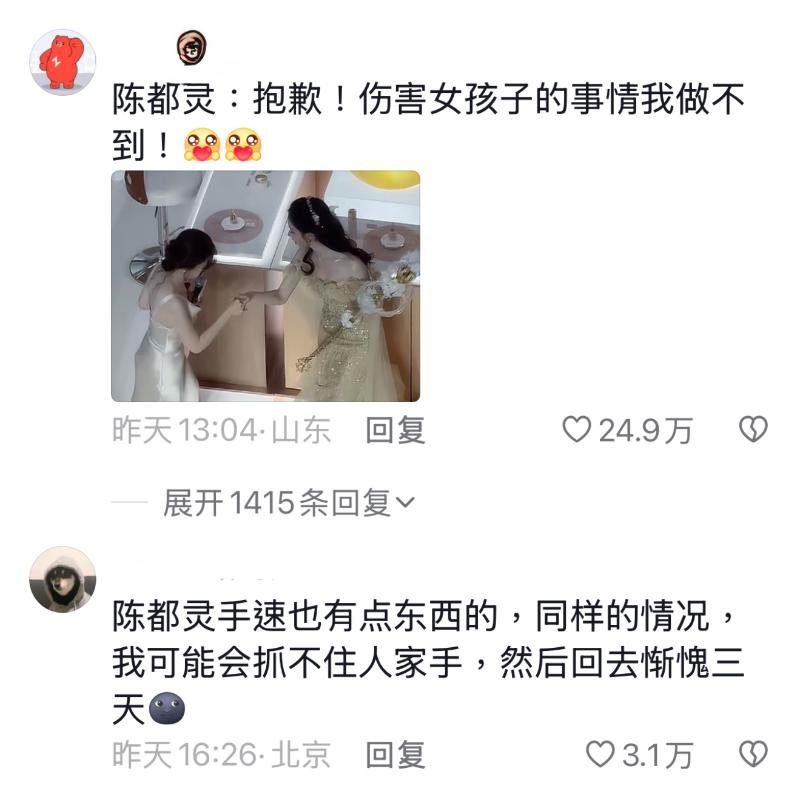Dislike the comment posted at 16:26
Image resolution: width=800 pixels, height=791 pixels.
tap(752, 754)
